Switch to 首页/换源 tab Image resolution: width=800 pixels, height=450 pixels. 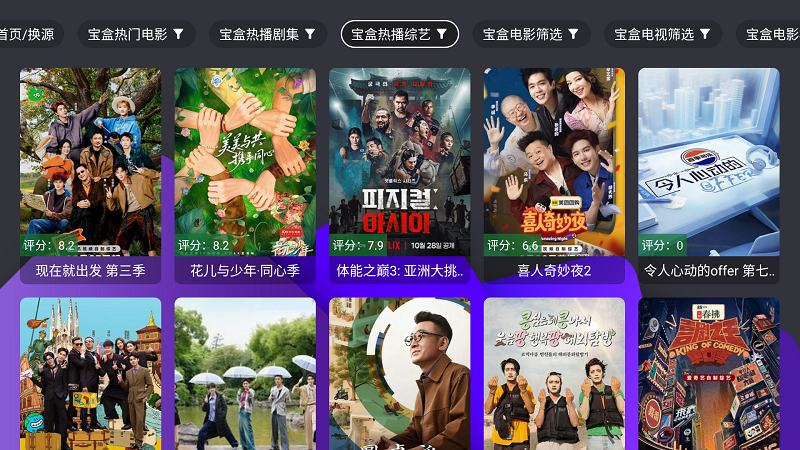click(x=28, y=34)
